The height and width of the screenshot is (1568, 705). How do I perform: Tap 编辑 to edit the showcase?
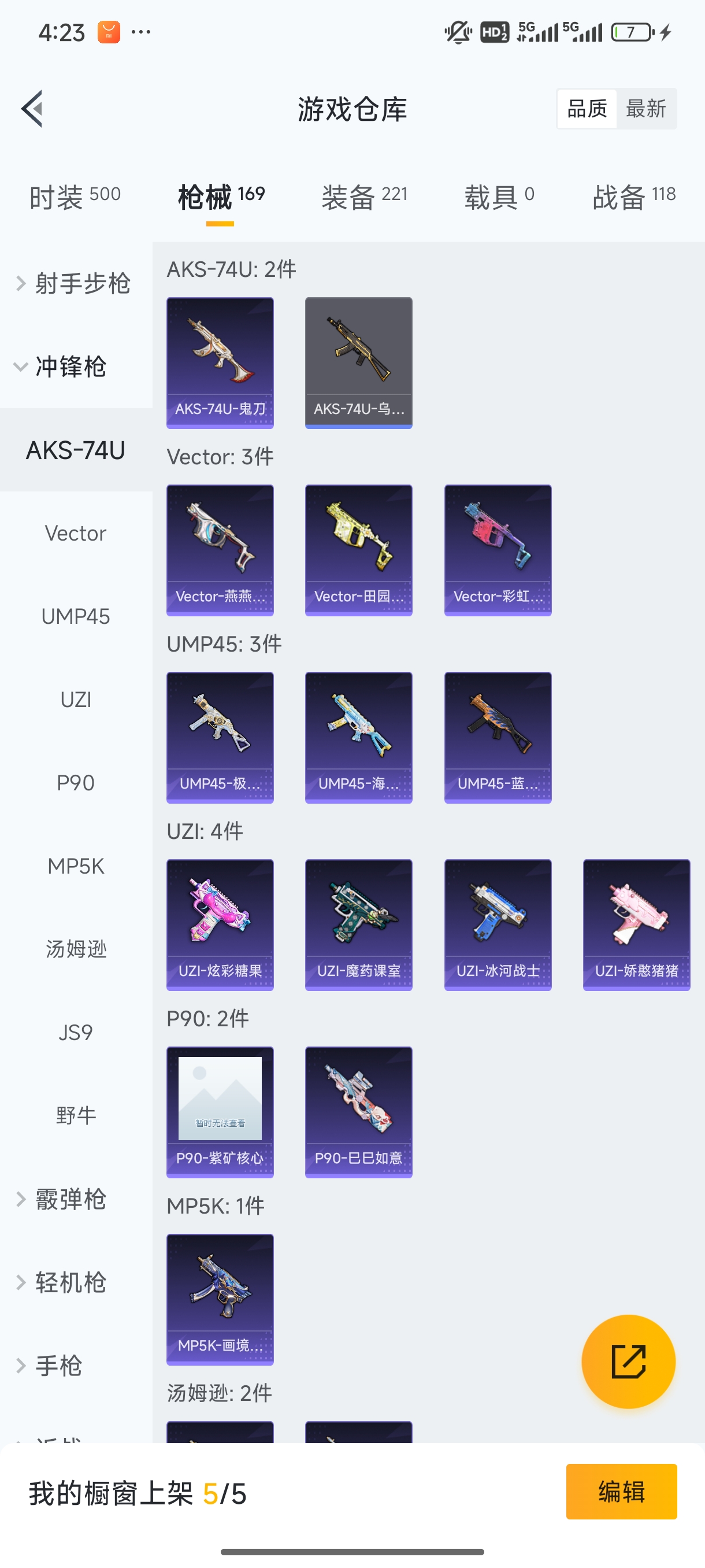621,1491
